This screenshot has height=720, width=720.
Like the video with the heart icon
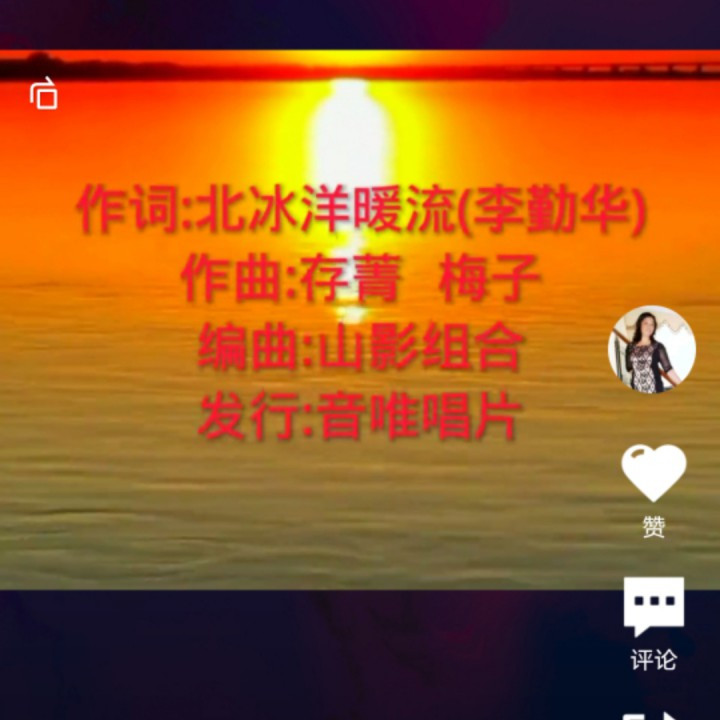(653, 473)
